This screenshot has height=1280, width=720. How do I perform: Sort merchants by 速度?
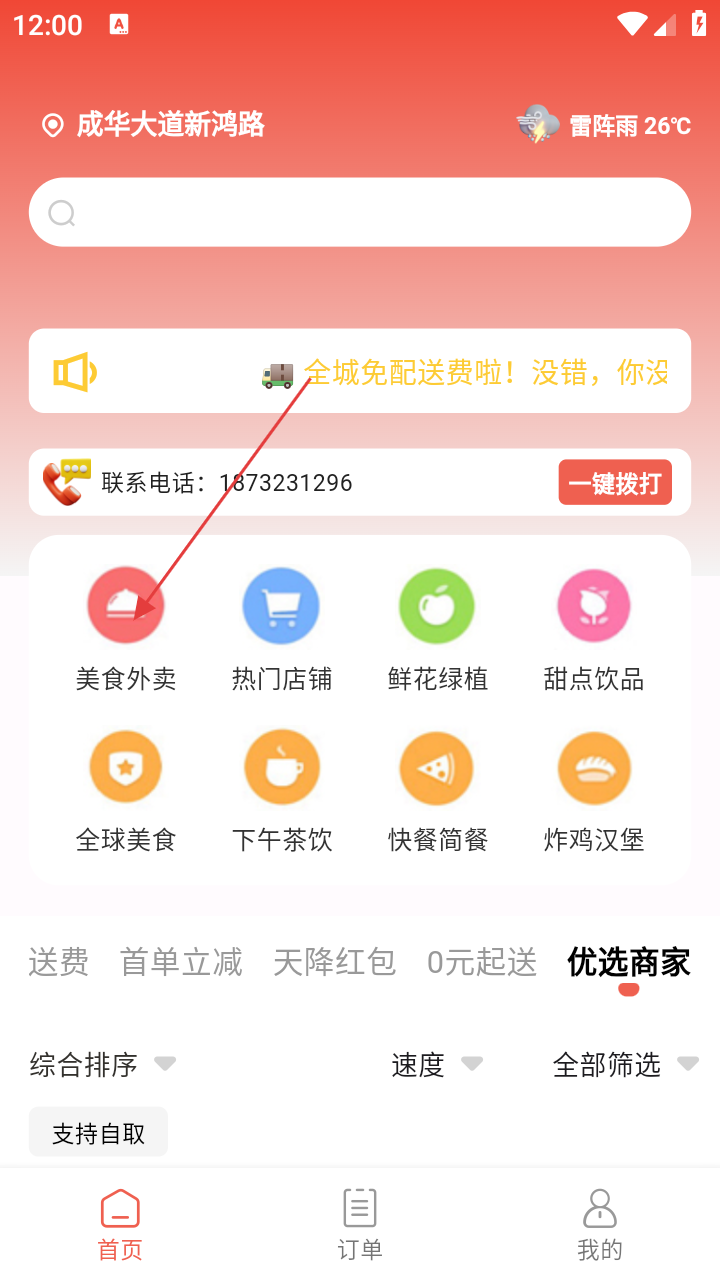[x=436, y=1065]
